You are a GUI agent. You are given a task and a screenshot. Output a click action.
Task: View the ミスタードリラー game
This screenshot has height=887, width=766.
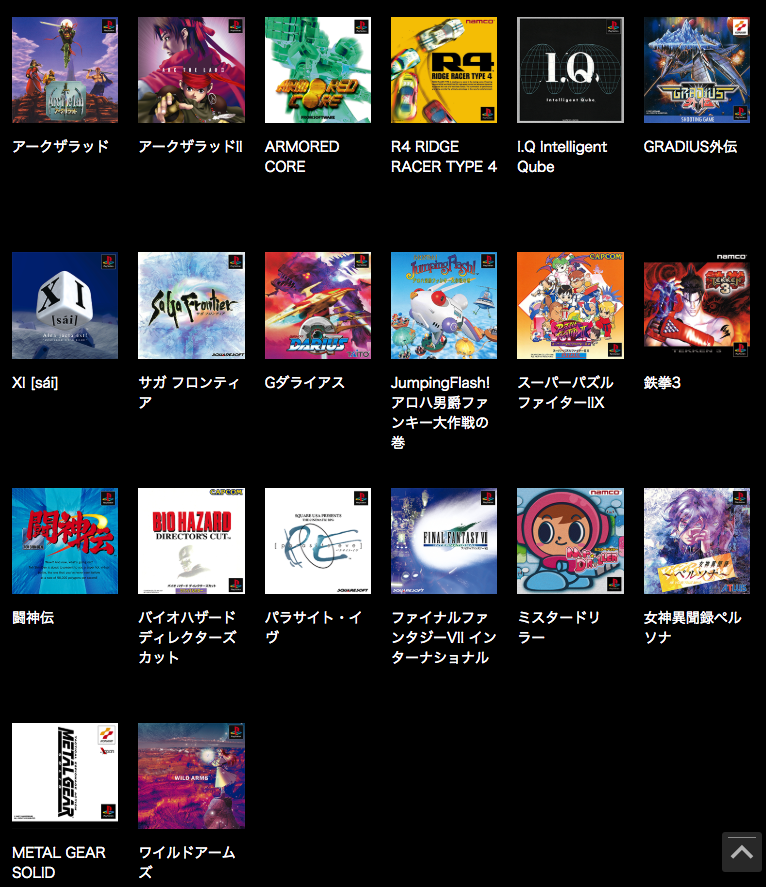[570, 541]
